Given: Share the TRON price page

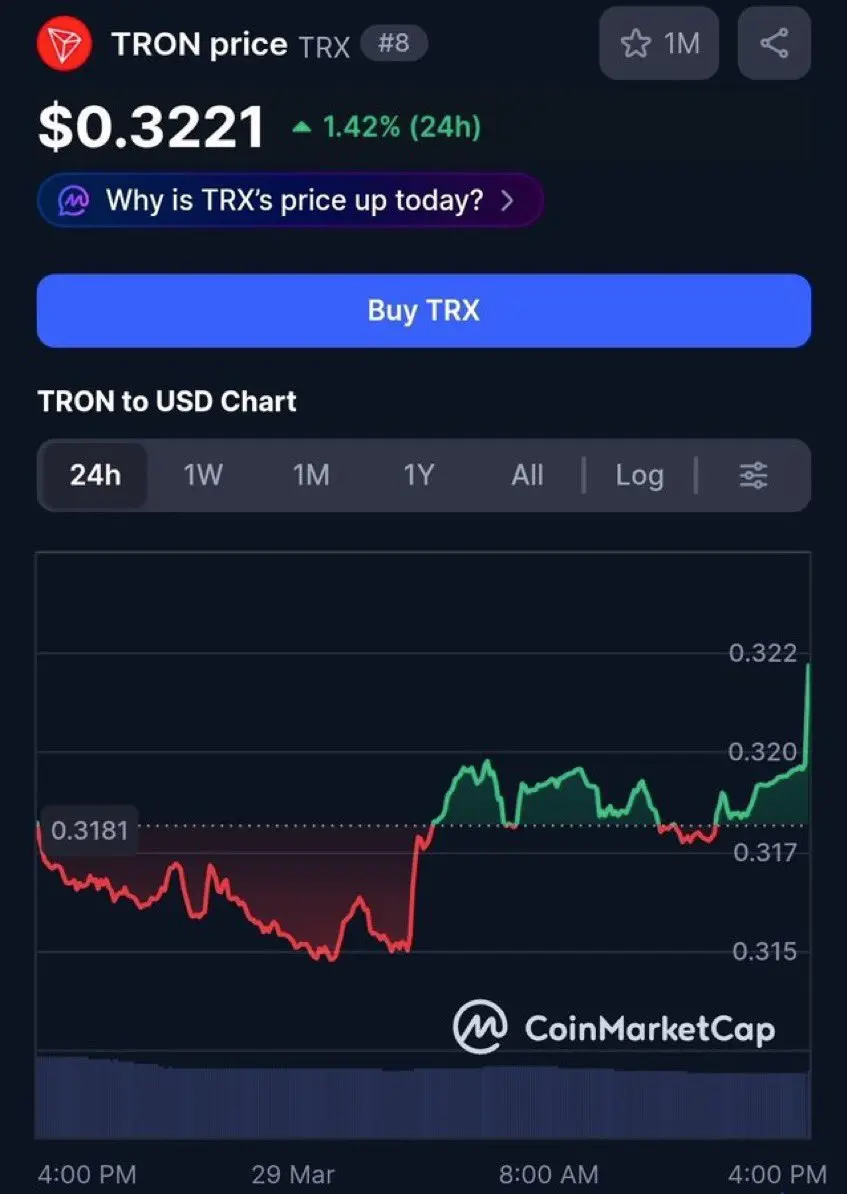Looking at the screenshot, I should tap(773, 43).
